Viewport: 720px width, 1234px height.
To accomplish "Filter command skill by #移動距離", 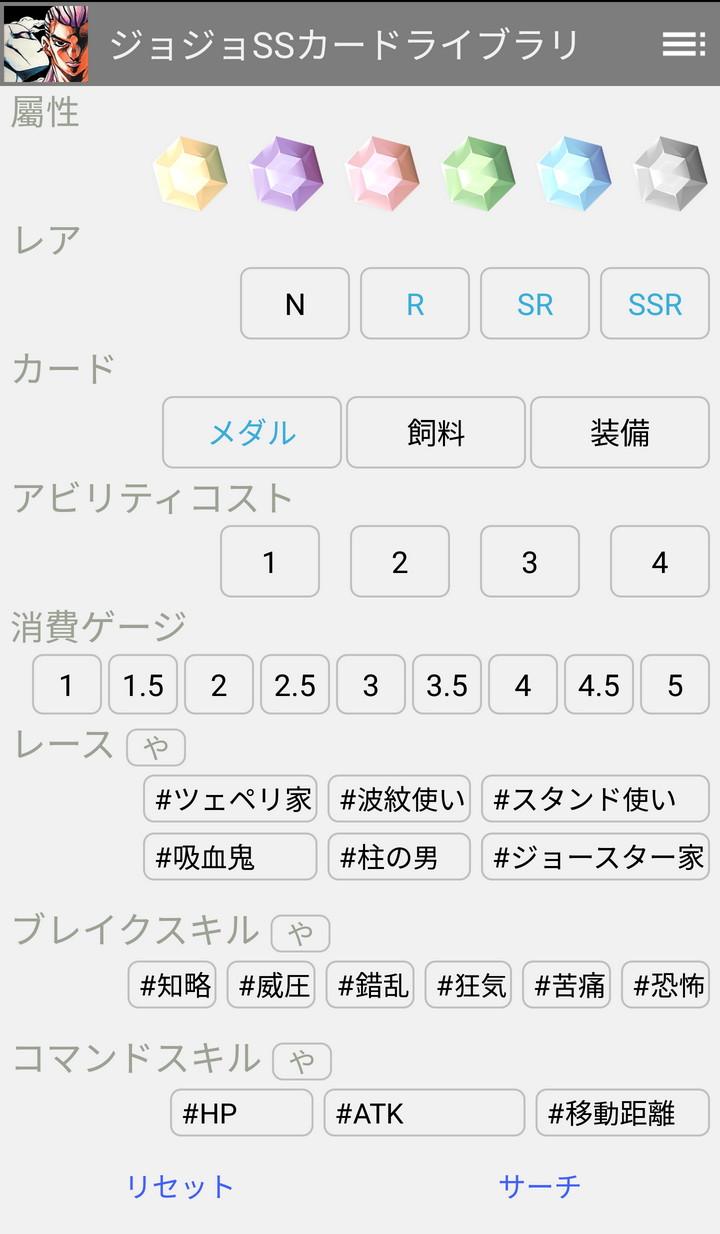I will tap(622, 1113).
